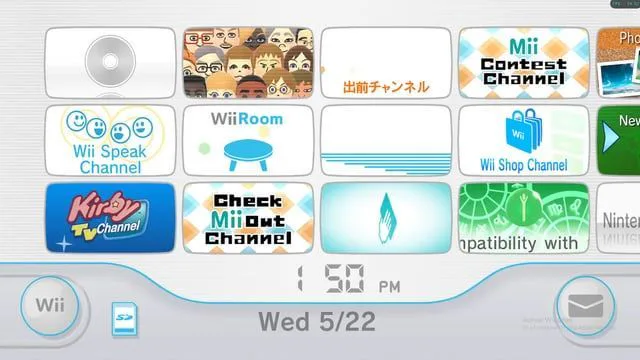Open the Wii Message Board envelope
This screenshot has height=360, width=640.
click(x=586, y=306)
